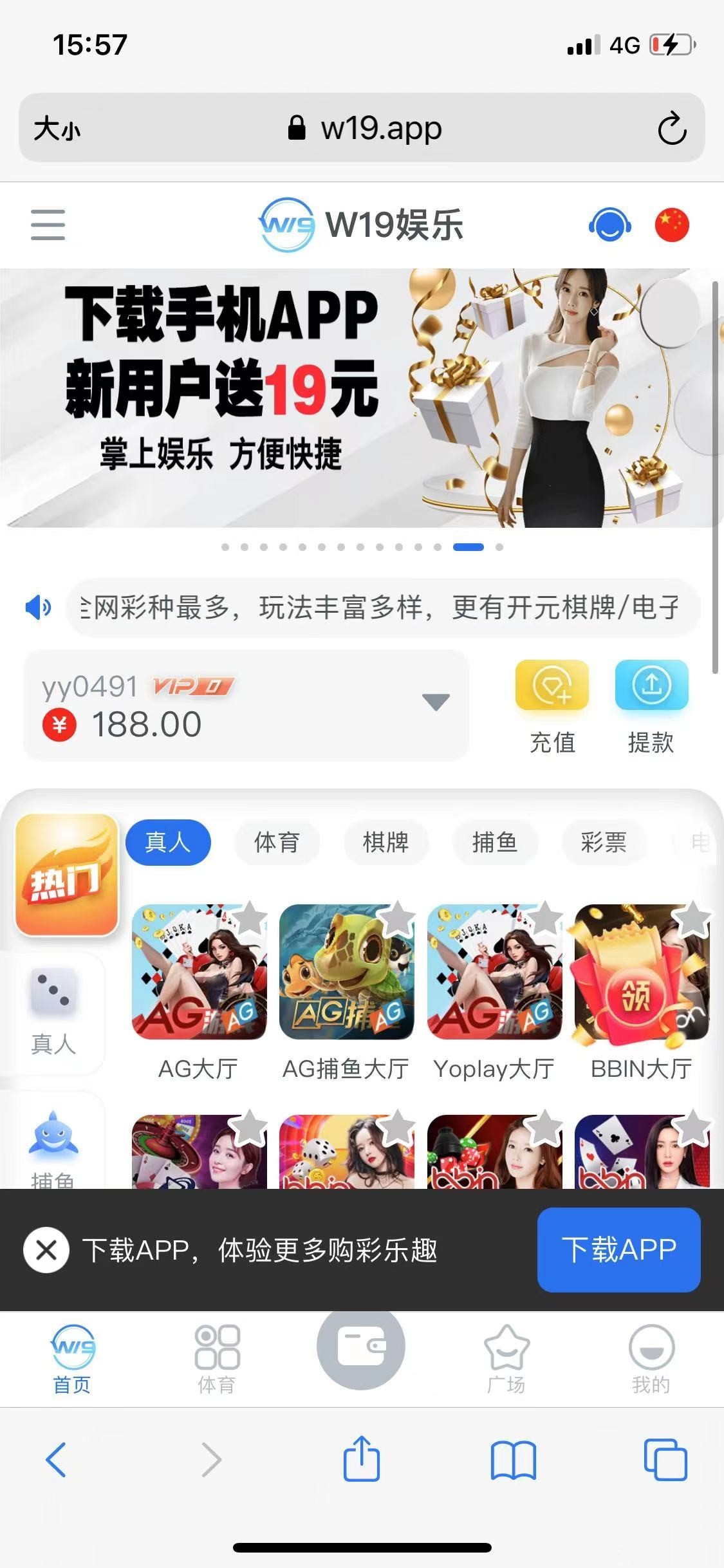The image size is (724, 1568).
Task: Select the 彩票 category chip
Action: click(603, 842)
